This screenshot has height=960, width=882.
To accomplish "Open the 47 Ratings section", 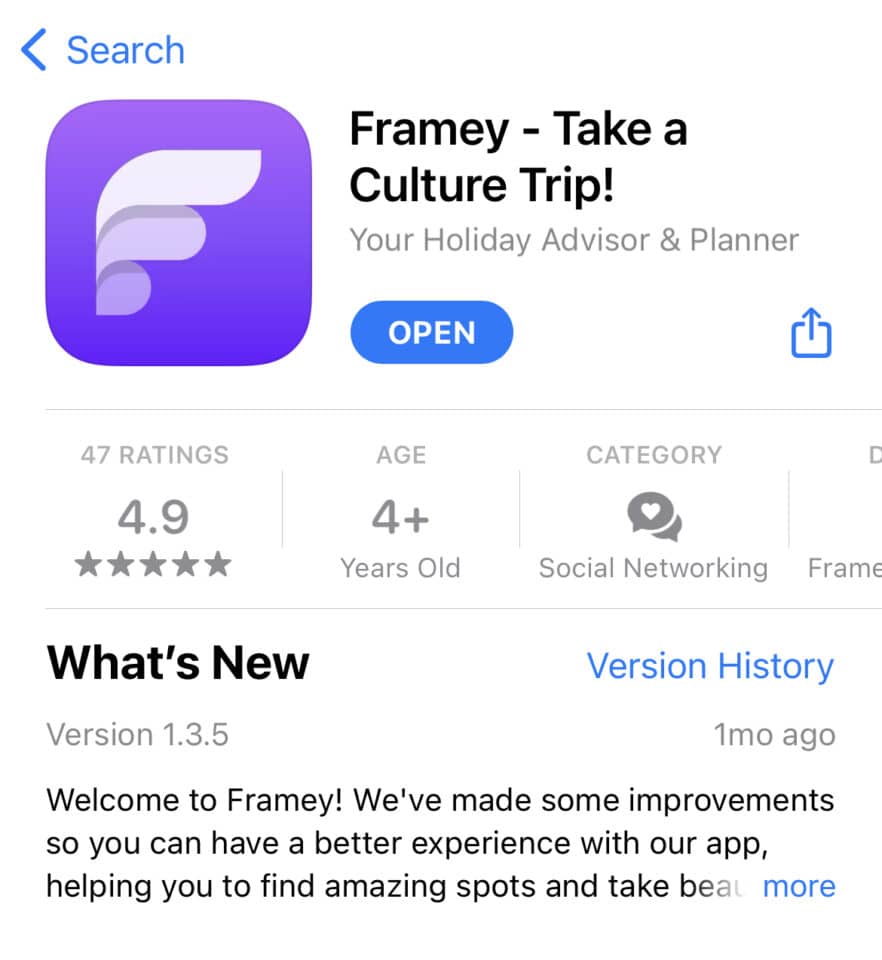I will click(153, 455).
